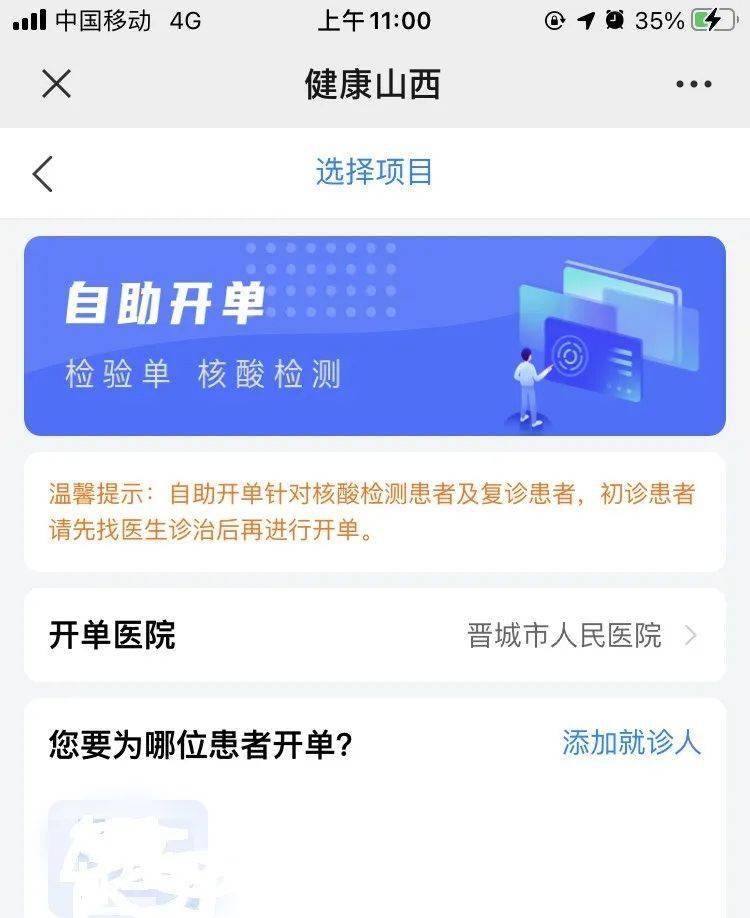This screenshot has height=918, width=750.
Task: Go back from 选择项目 page
Action: pyautogui.click(x=42, y=173)
